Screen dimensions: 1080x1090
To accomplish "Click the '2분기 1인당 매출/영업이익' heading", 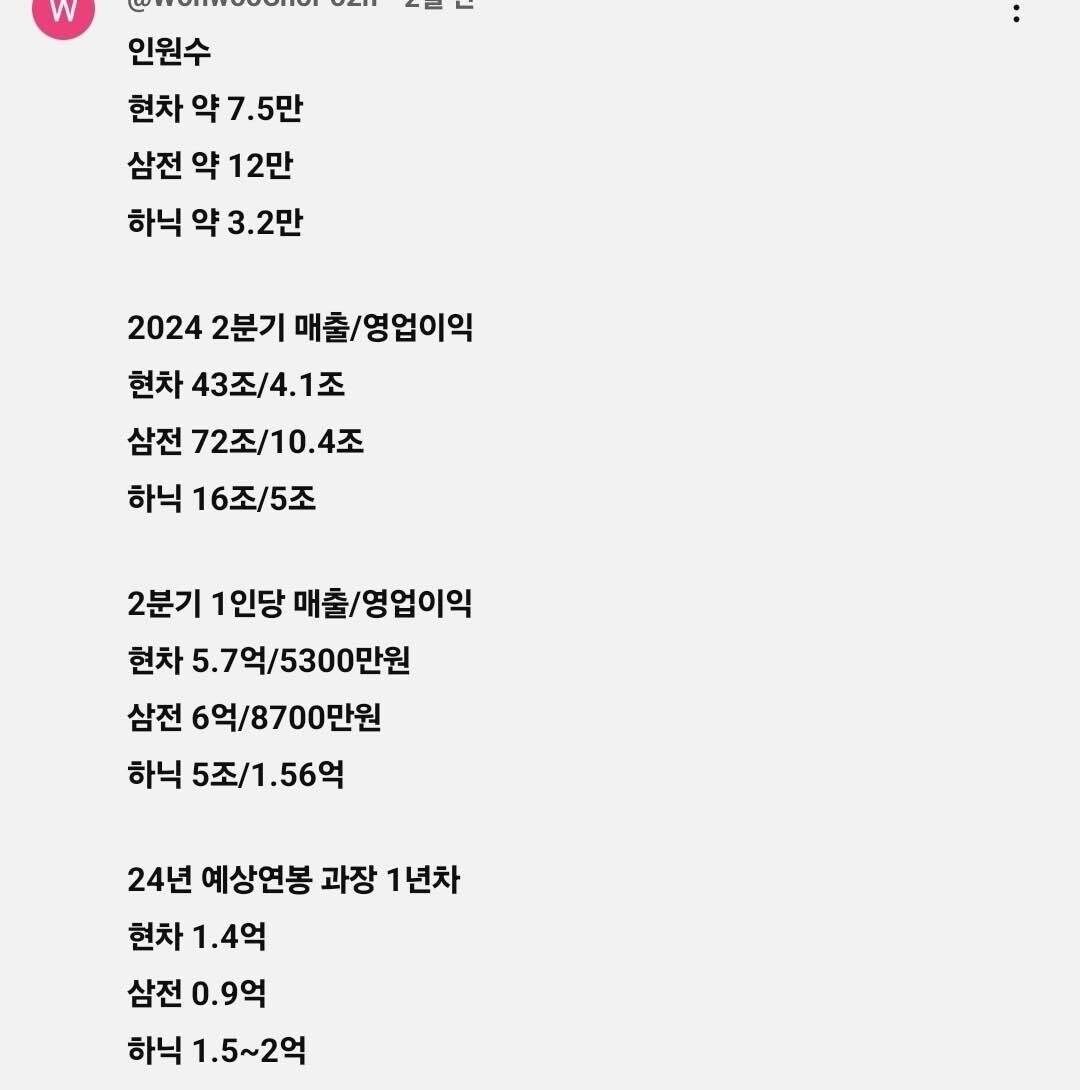I will tap(300, 605).
